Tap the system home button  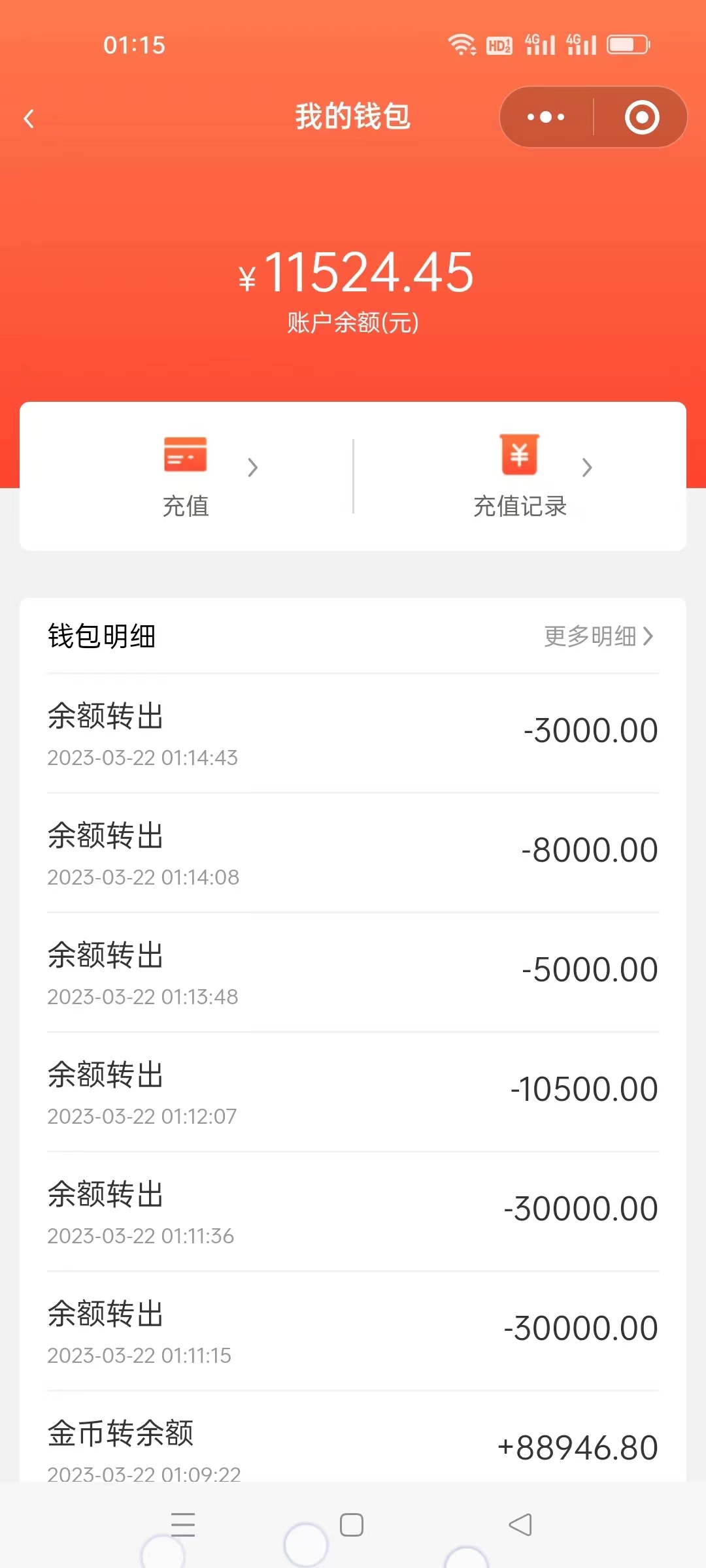tap(352, 1526)
